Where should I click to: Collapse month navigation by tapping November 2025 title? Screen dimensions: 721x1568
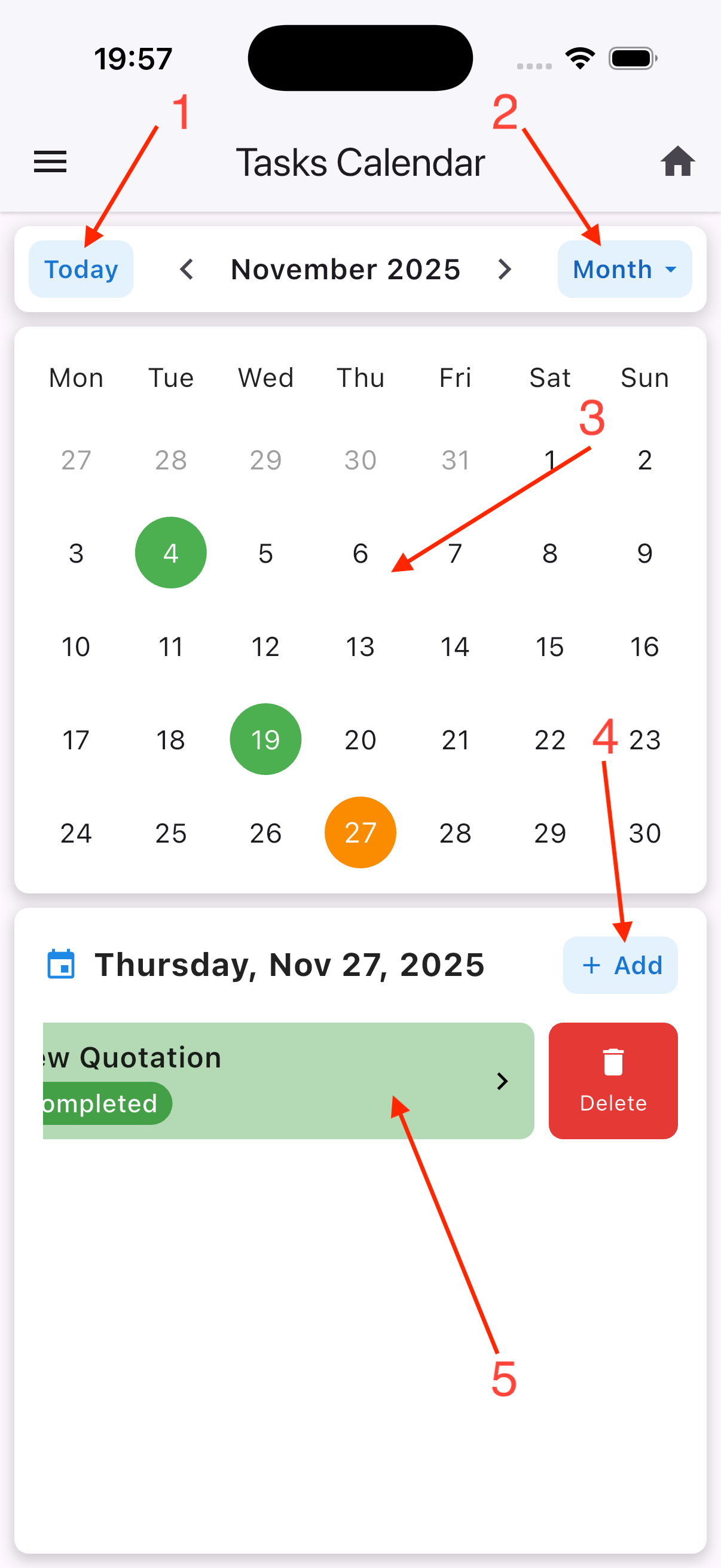click(345, 269)
